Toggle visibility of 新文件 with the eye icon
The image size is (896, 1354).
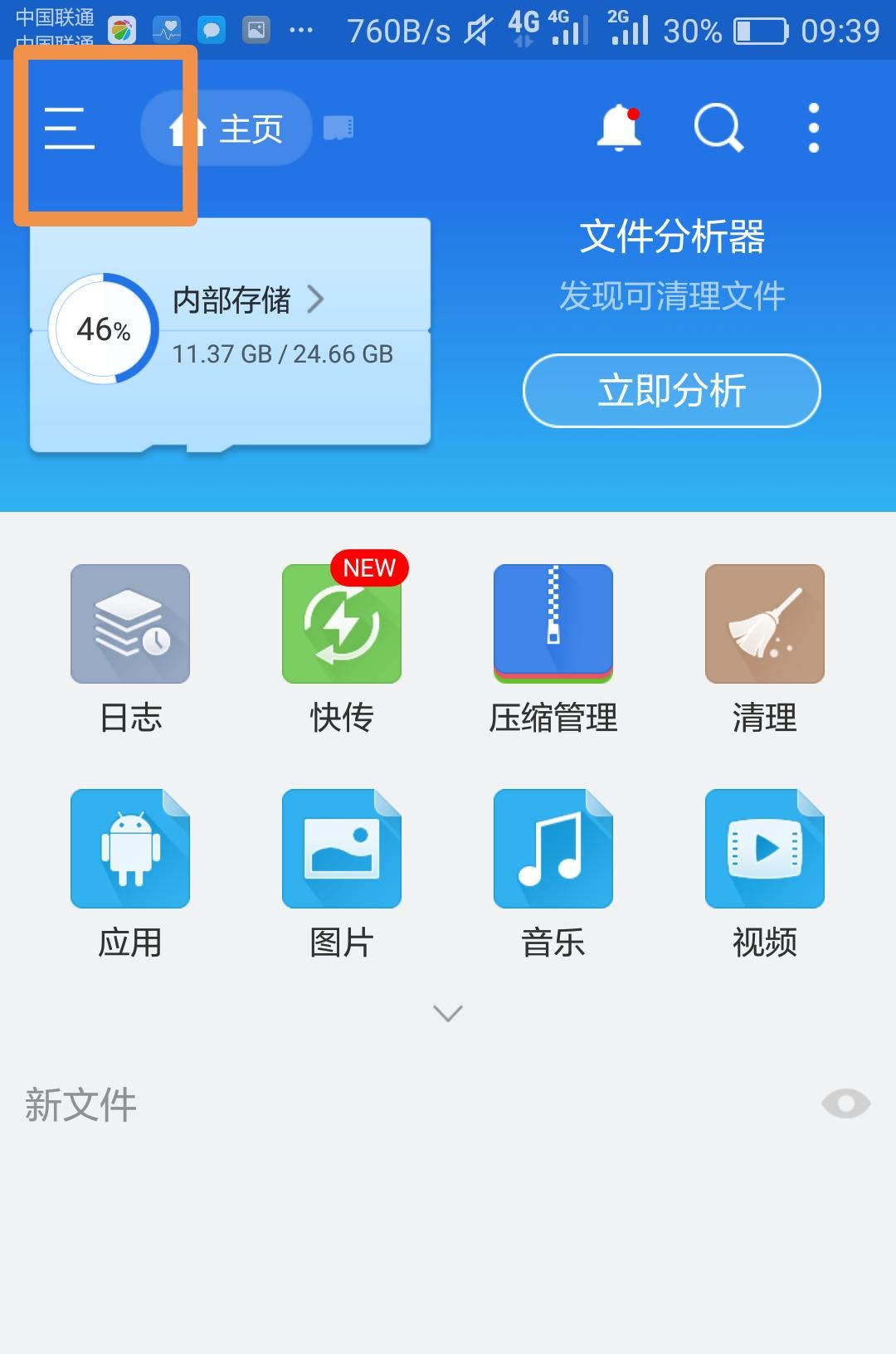tap(848, 1103)
